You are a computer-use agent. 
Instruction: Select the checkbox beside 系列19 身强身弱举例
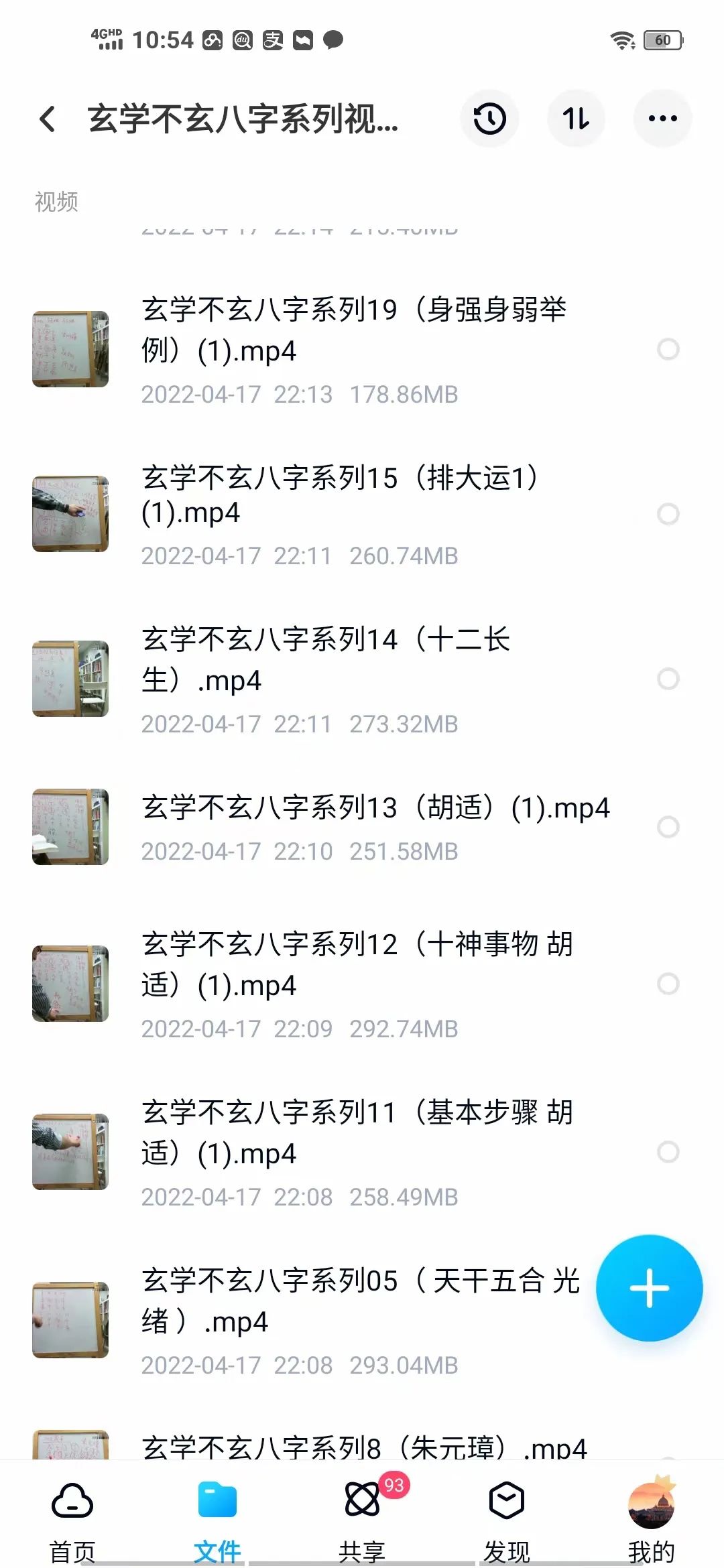[666, 349]
